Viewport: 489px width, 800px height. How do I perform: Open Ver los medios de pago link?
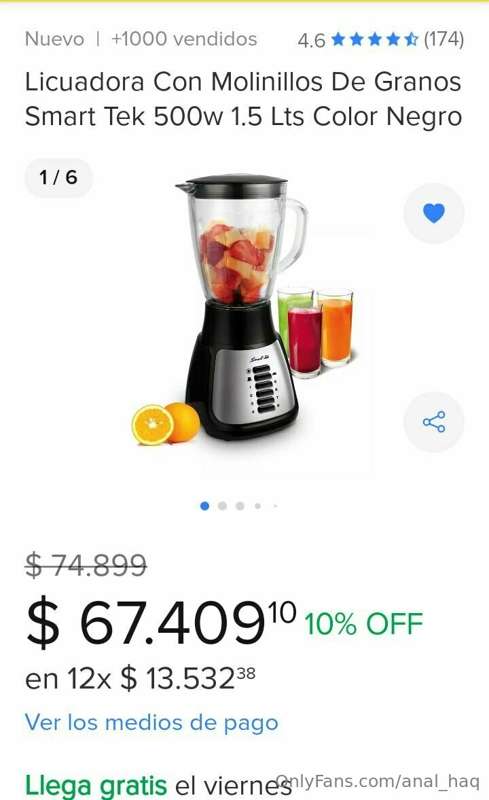(x=152, y=722)
